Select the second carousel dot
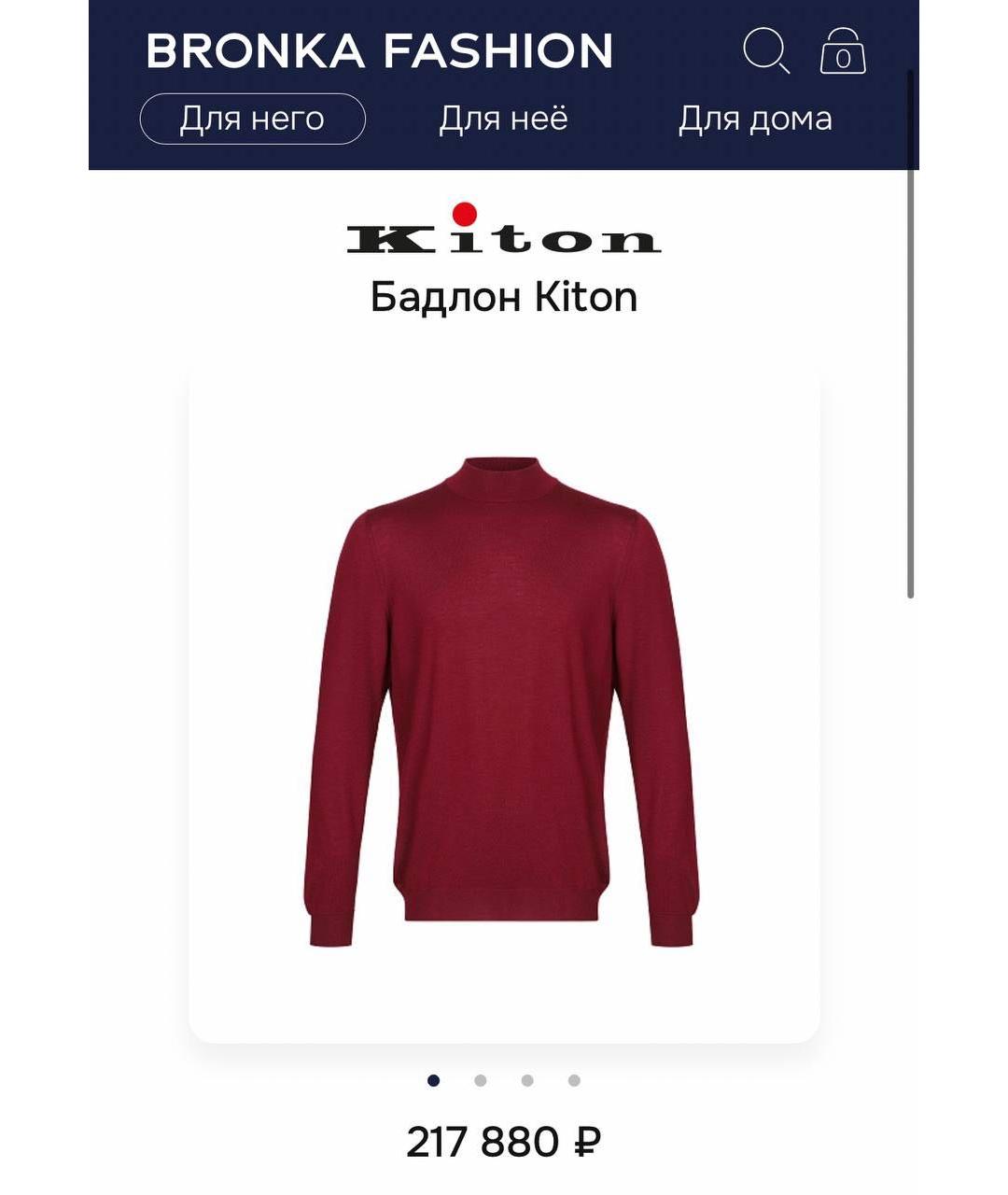Image resolution: width=1008 pixels, height=1195 pixels. 479,1080
